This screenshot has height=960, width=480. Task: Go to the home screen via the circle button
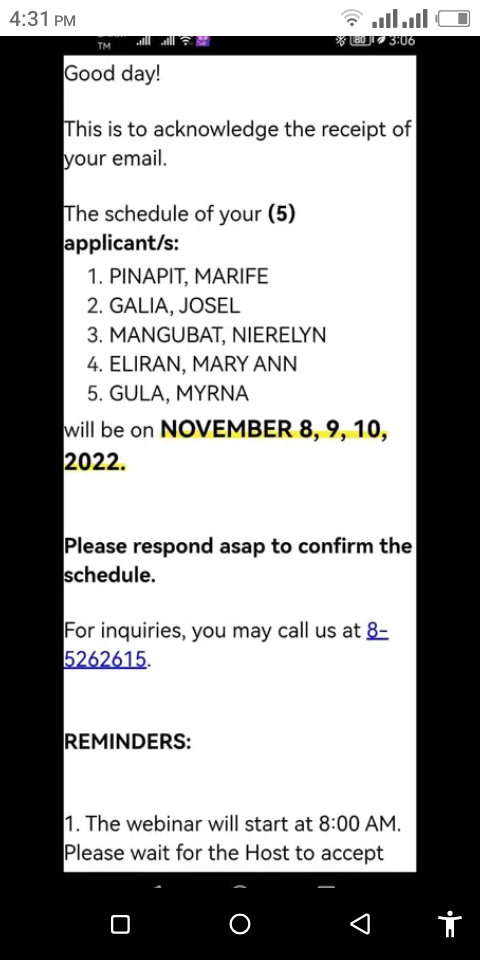(239, 924)
